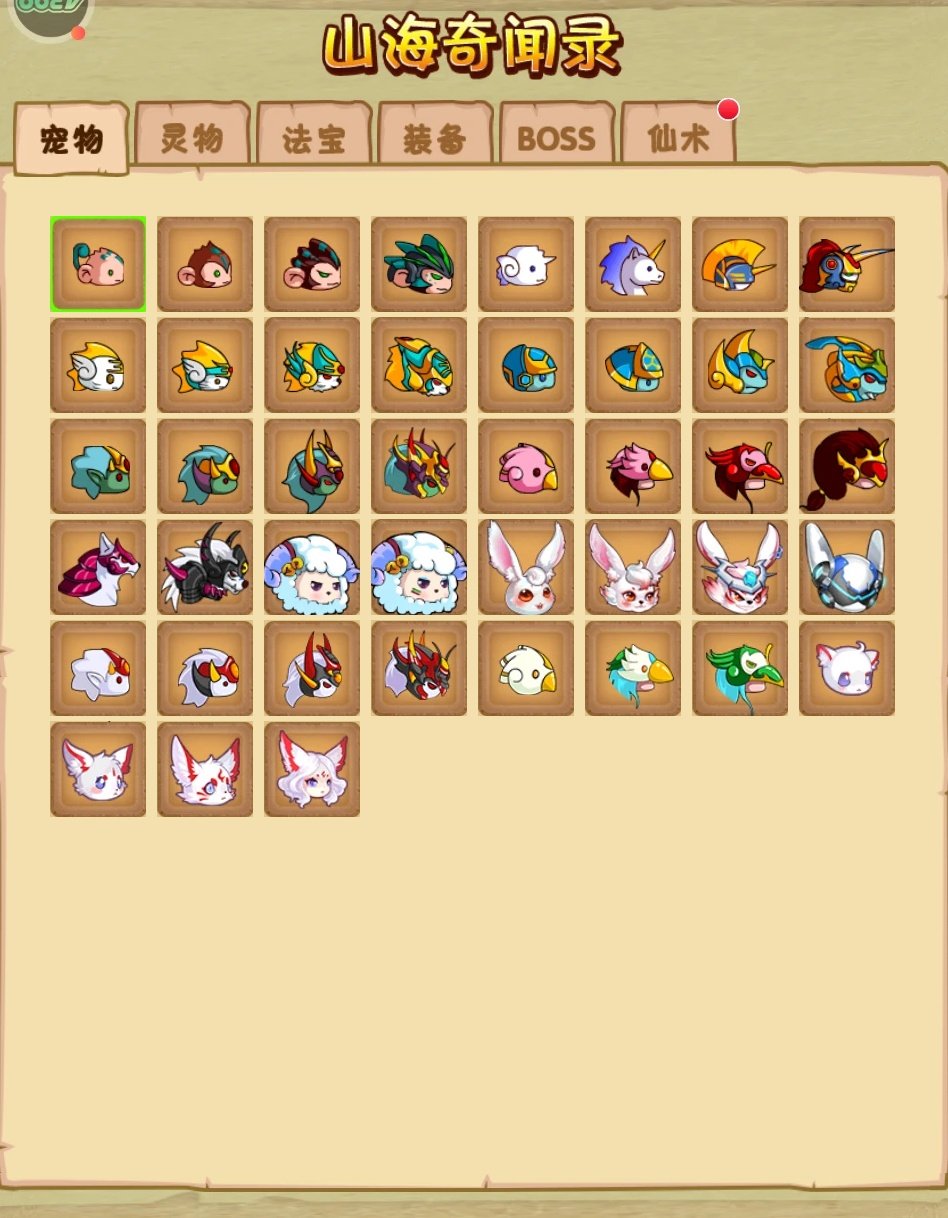This screenshot has height=1218, width=948.
Task: Select the green-highlighted baby monkey pet
Action: tap(98, 265)
